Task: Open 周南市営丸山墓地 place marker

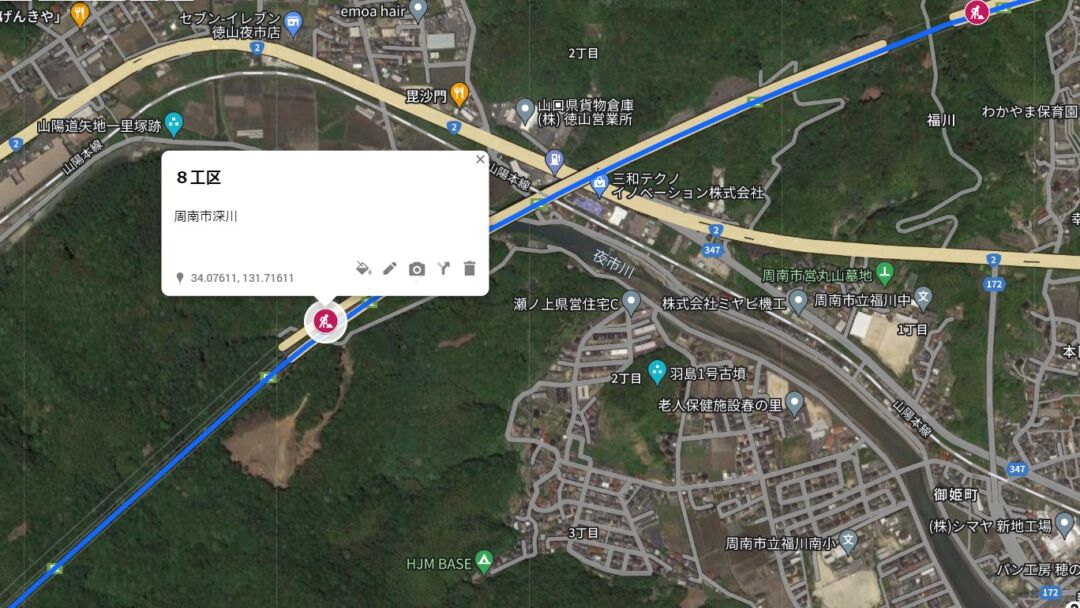Action: click(884, 273)
